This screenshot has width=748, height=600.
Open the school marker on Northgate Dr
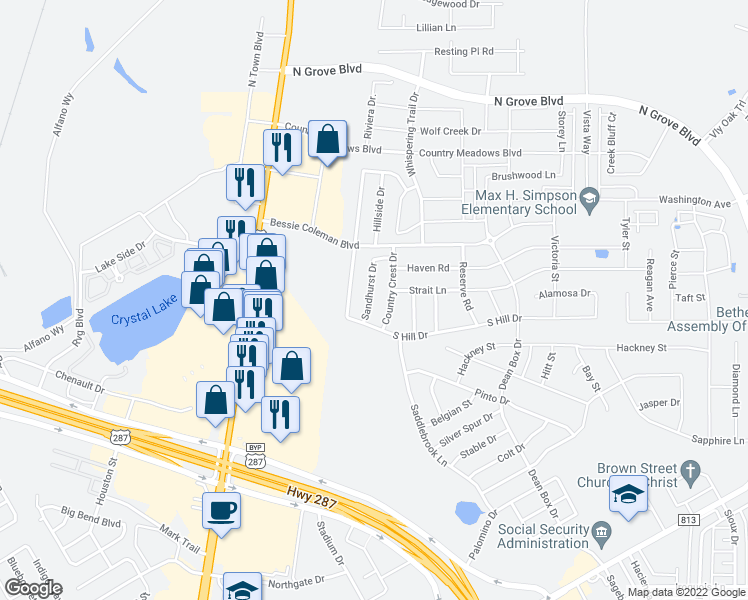point(242,589)
